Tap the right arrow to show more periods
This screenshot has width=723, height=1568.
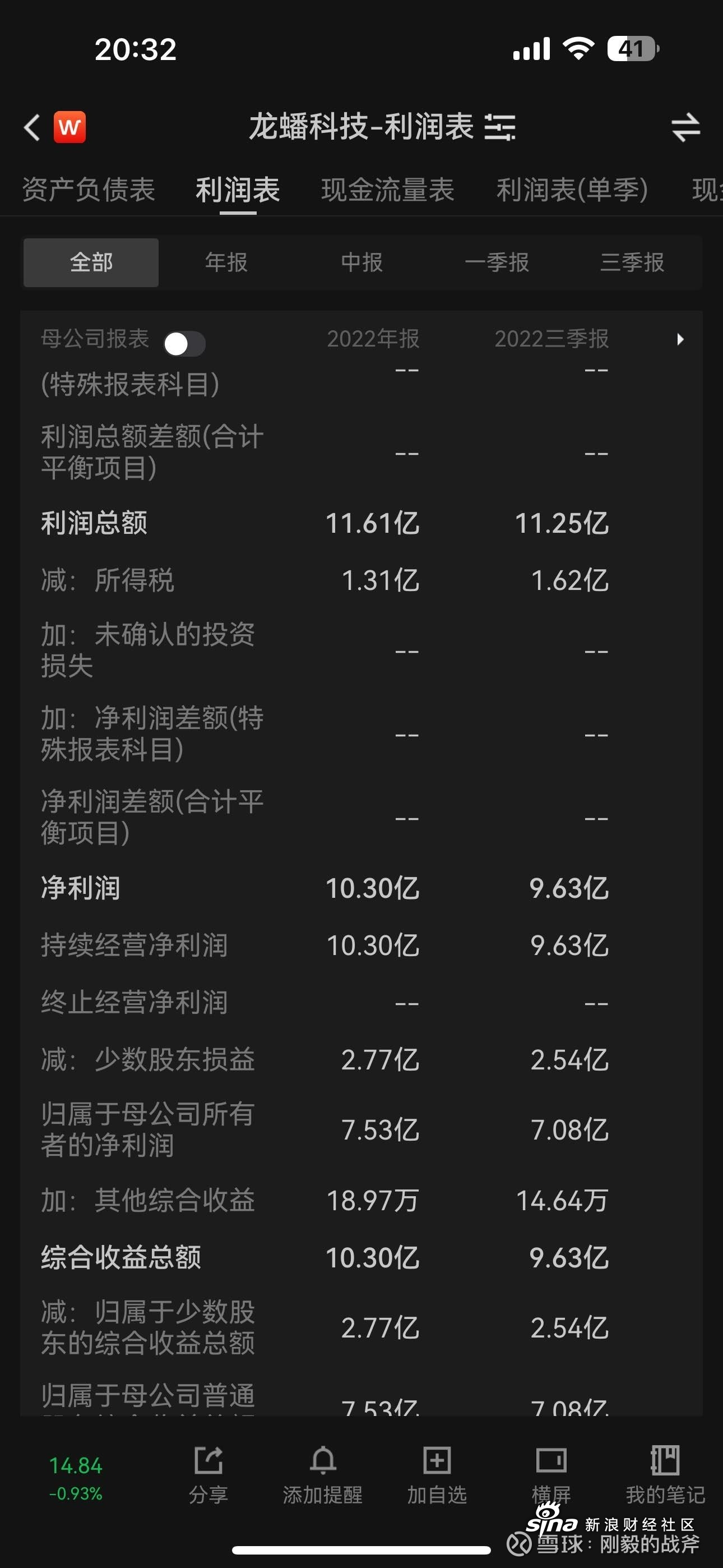tap(680, 339)
